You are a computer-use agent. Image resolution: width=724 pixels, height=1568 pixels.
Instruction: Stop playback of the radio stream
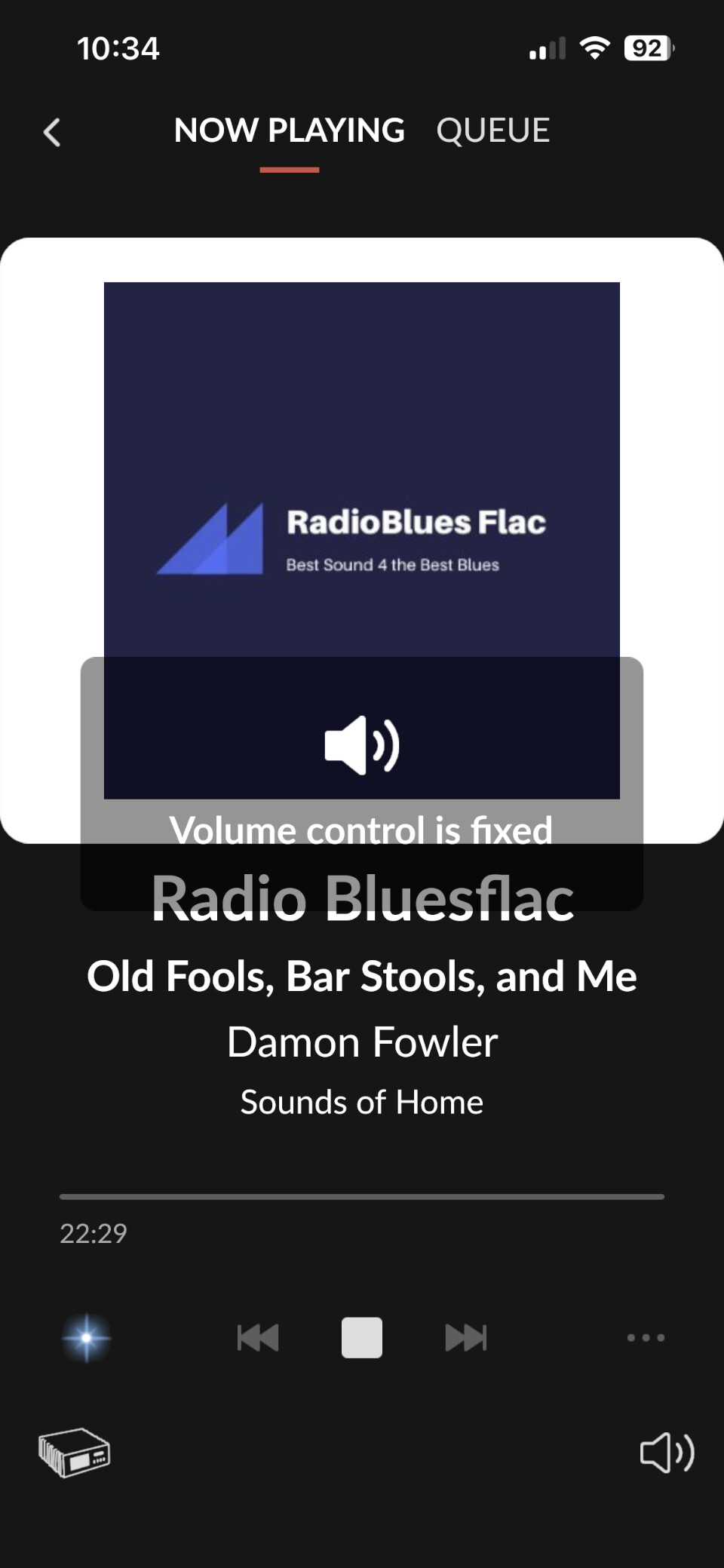[362, 1338]
